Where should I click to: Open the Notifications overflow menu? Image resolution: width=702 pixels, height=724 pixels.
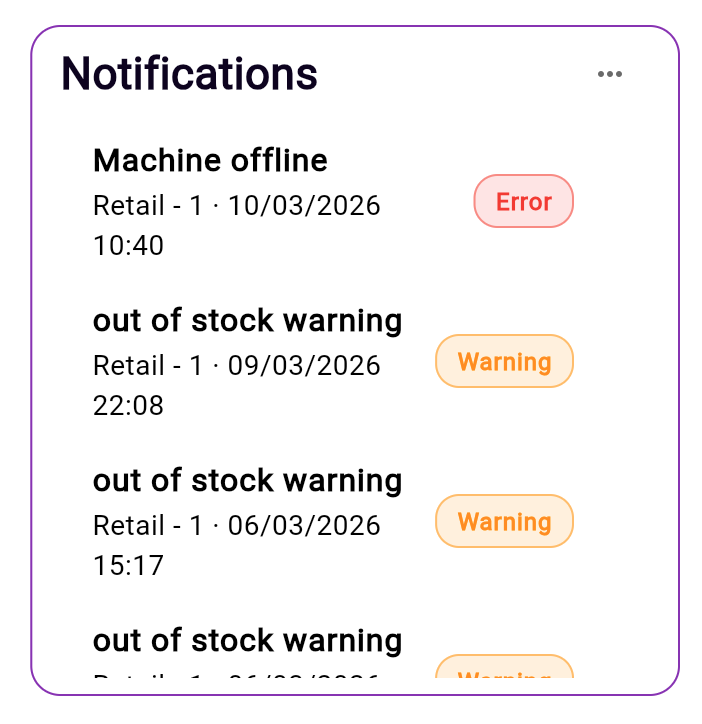609,75
